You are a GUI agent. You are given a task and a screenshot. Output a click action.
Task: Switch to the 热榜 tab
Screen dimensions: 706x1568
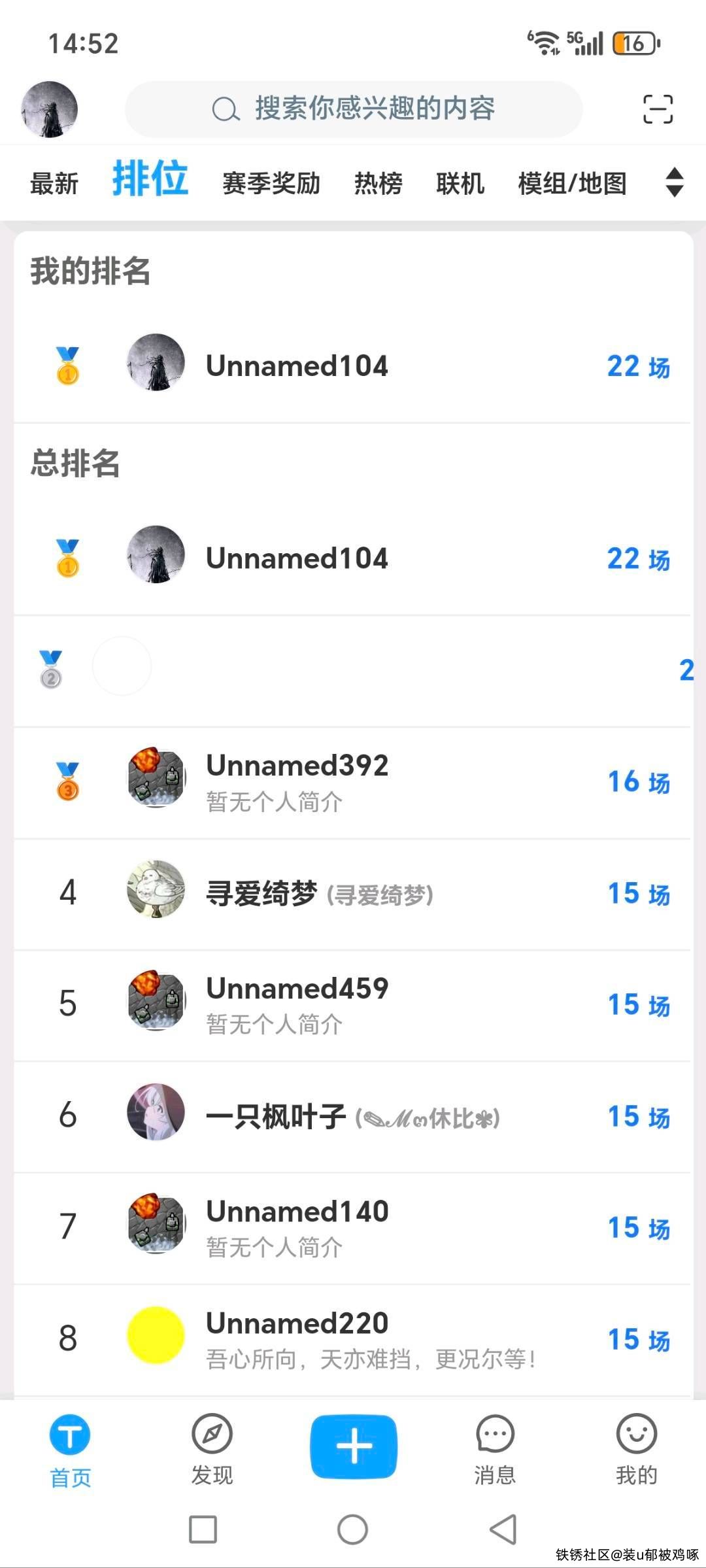point(378,184)
